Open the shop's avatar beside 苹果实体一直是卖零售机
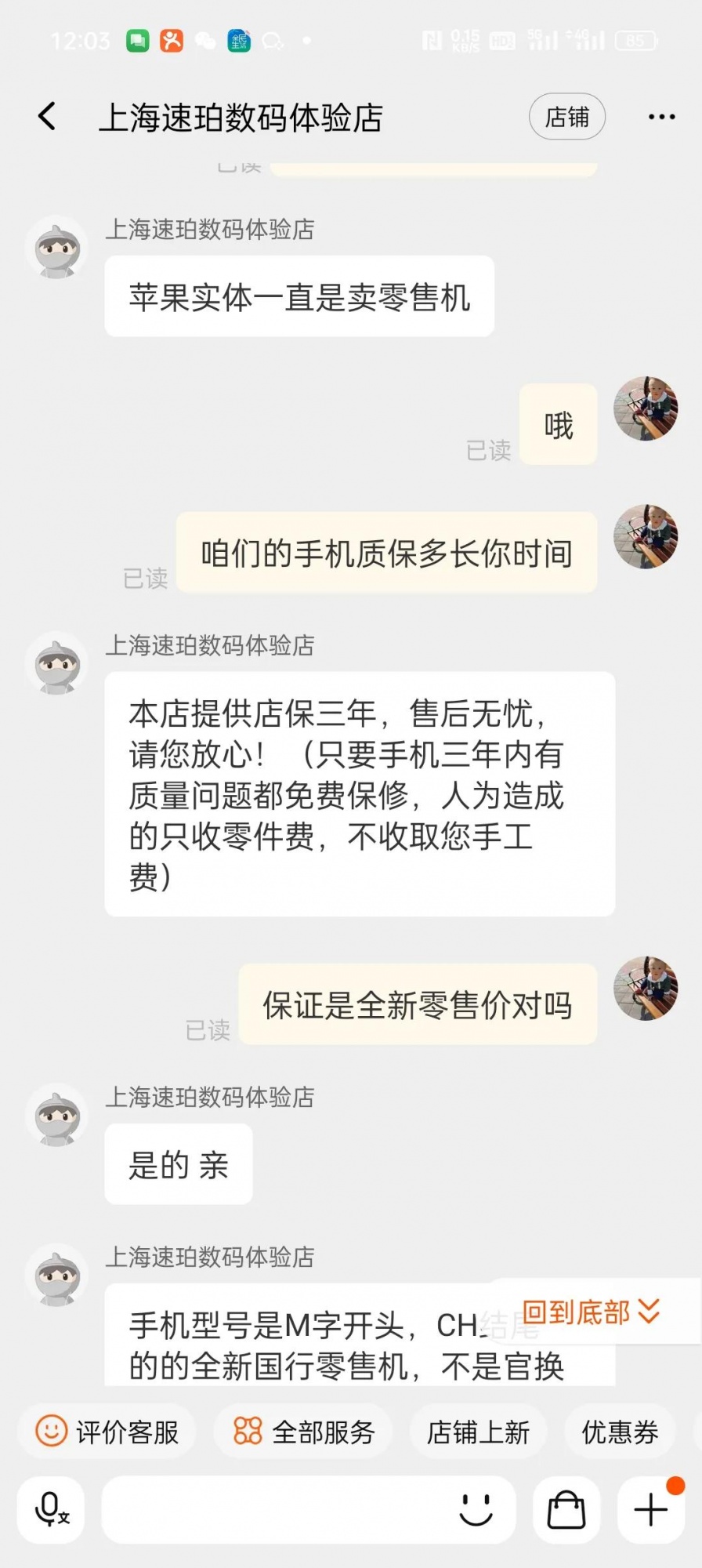The width and height of the screenshot is (702, 1568). click(57, 249)
